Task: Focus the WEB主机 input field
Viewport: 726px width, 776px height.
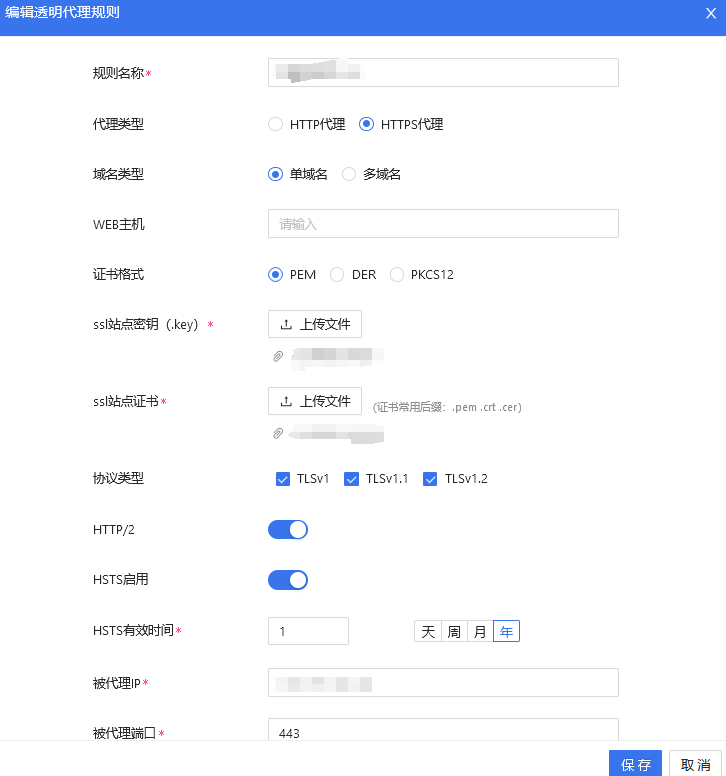Action: pyautogui.click(x=443, y=224)
